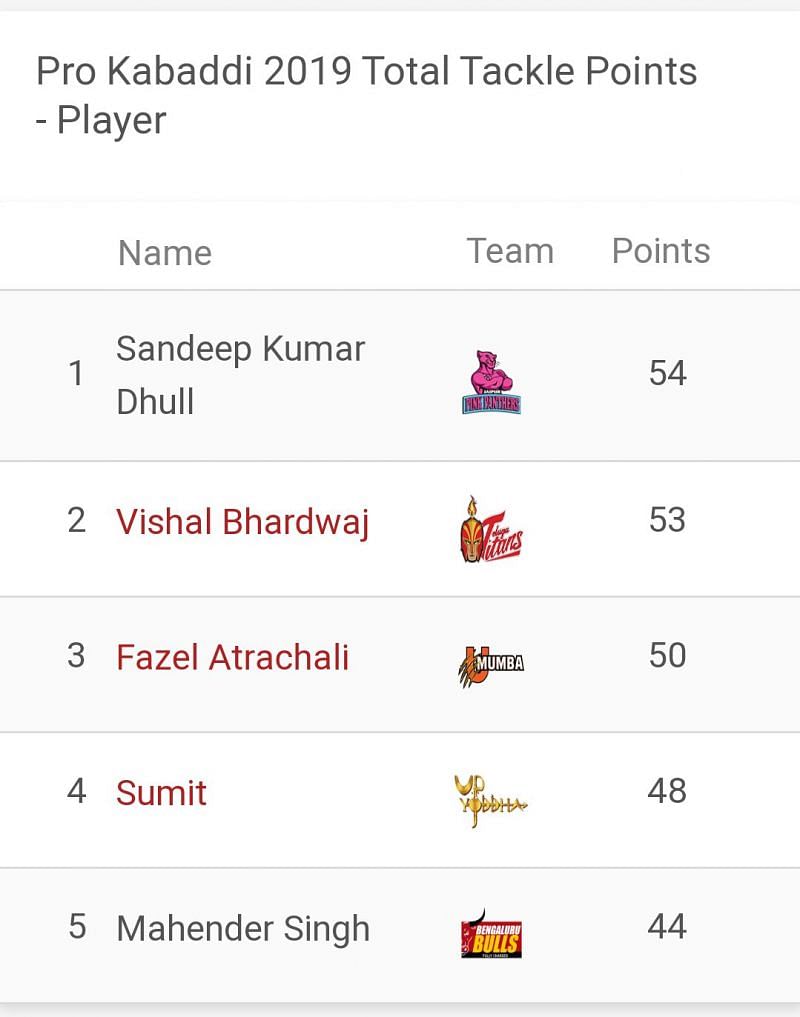Screen dimensions: 800x1017
Task: Open Sumit's player link
Action: 161,793
